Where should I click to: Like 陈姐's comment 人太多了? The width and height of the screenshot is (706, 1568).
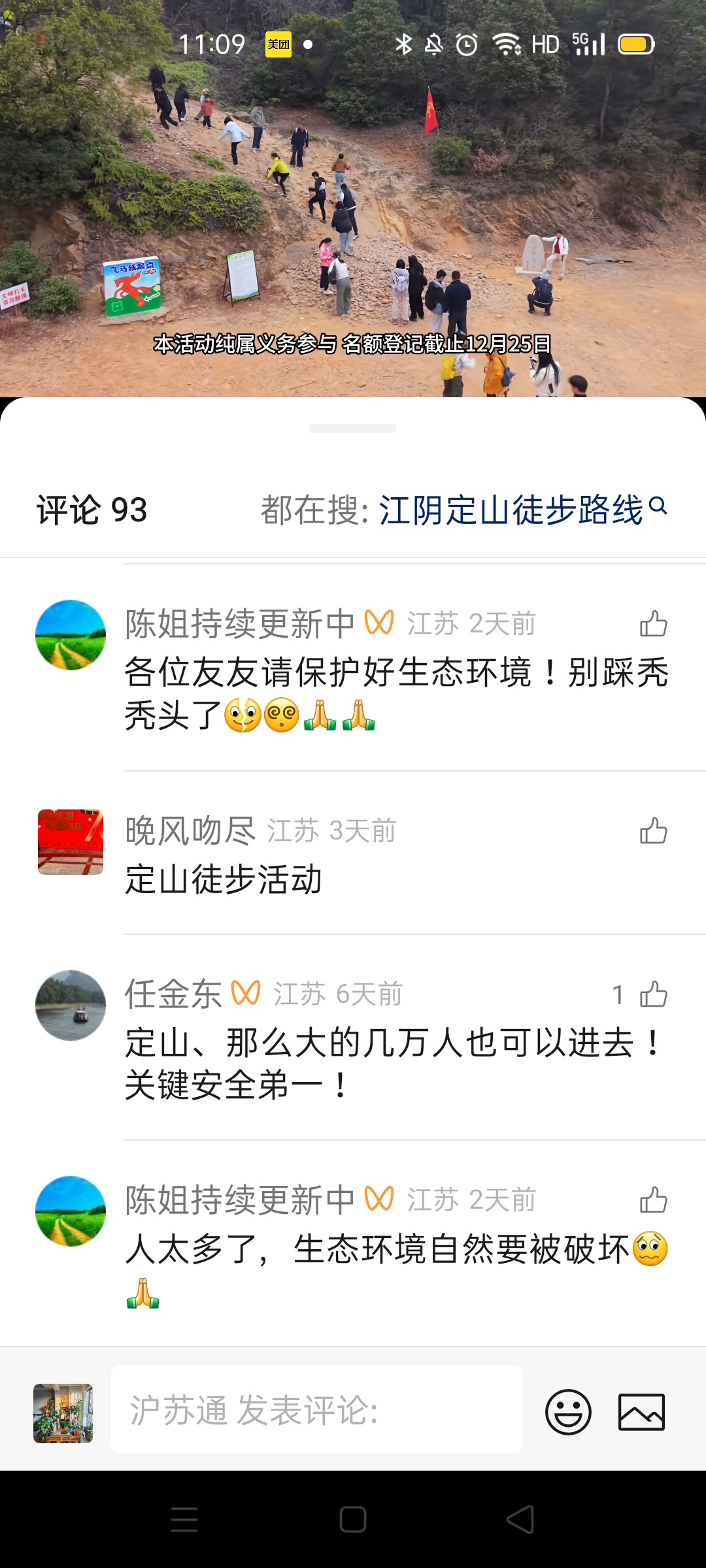coord(653,1200)
